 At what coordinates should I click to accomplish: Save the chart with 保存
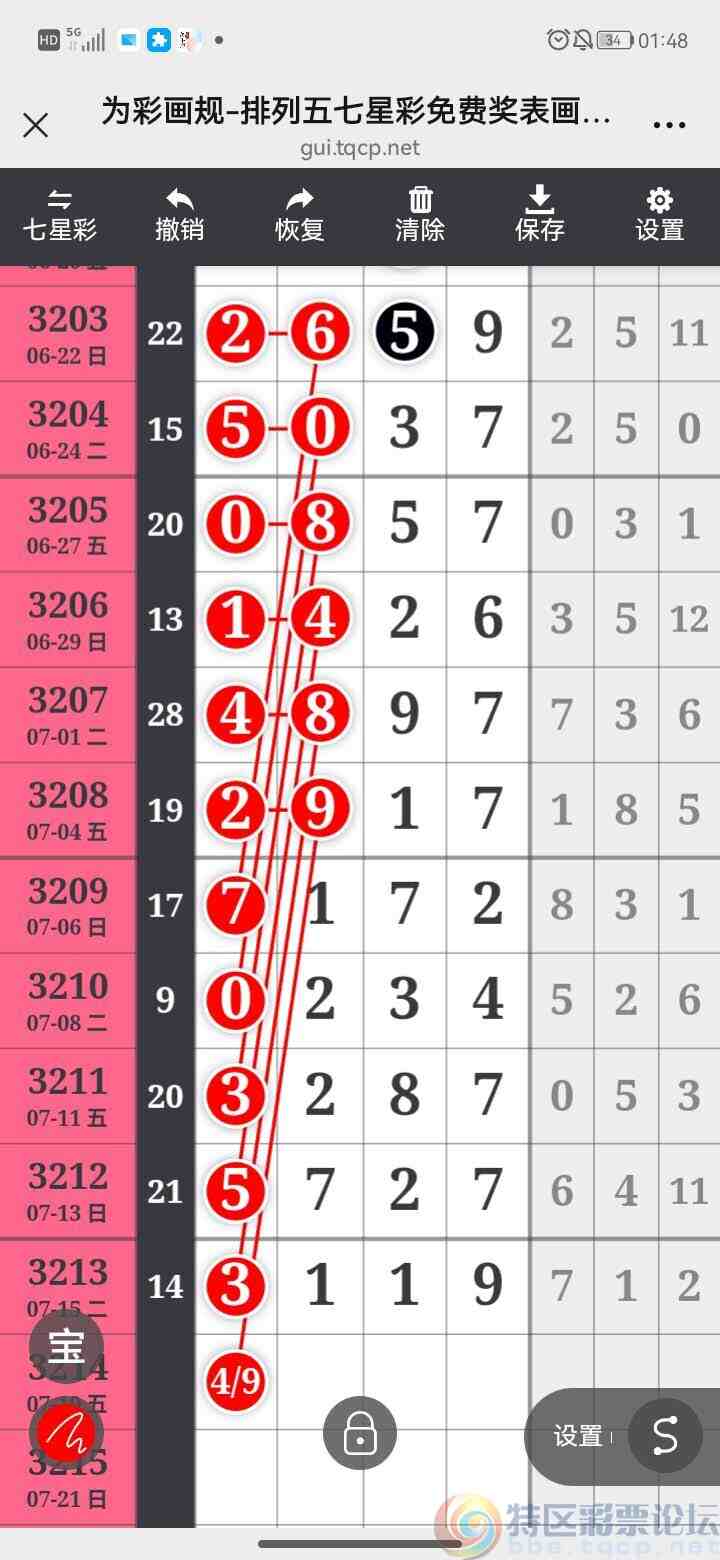click(x=540, y=215)
